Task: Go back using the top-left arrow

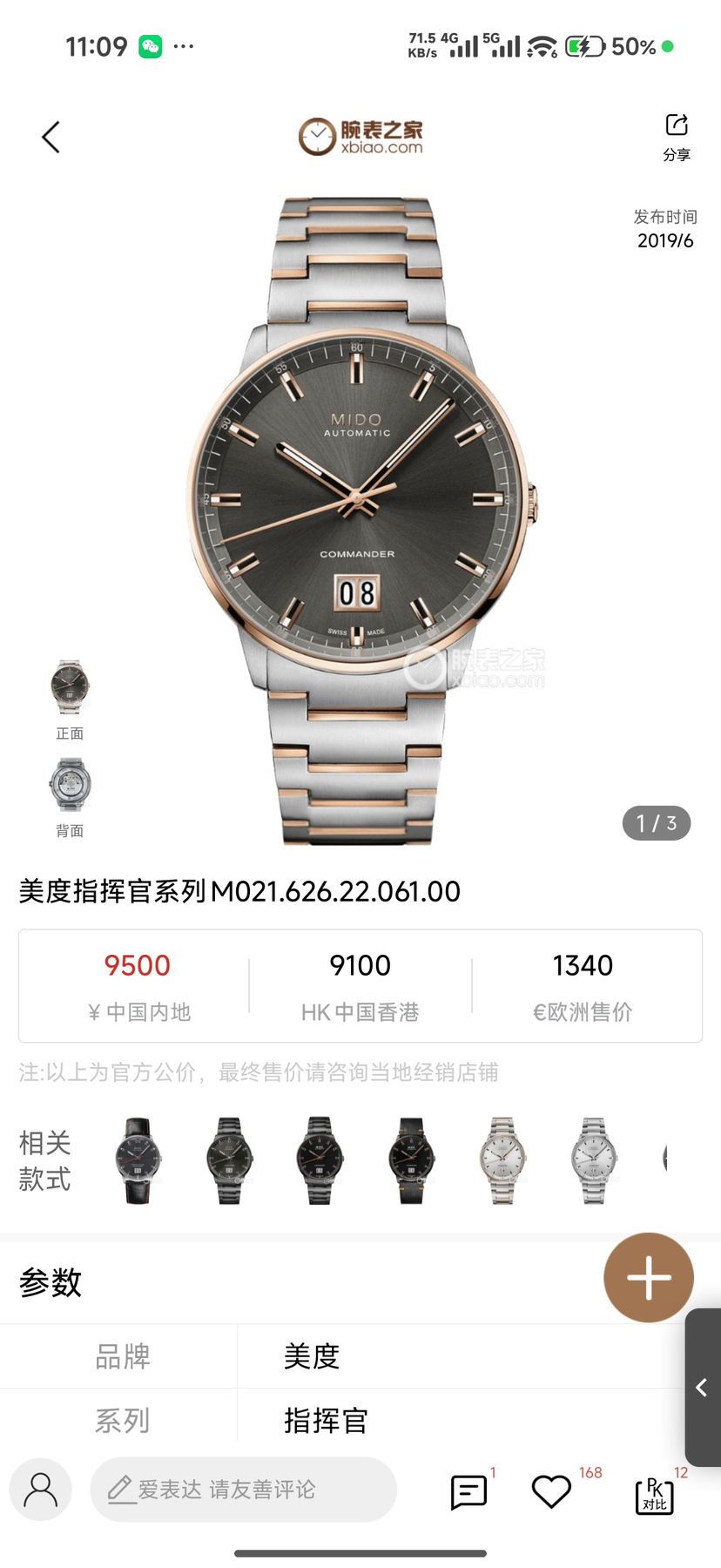Action: point(51,137)
